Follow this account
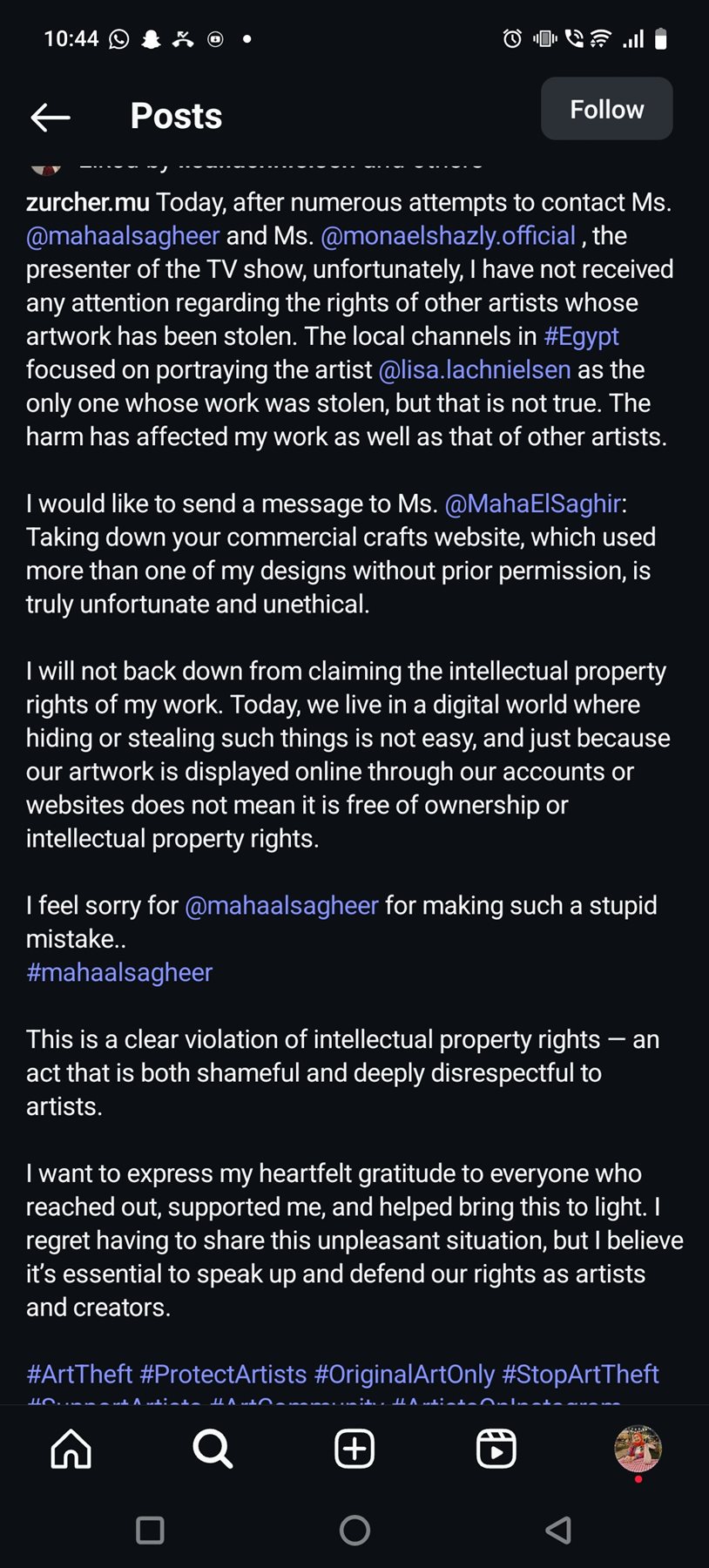Image resolution: width=709 pixels, height=1568 pixels. click(606, 109)
